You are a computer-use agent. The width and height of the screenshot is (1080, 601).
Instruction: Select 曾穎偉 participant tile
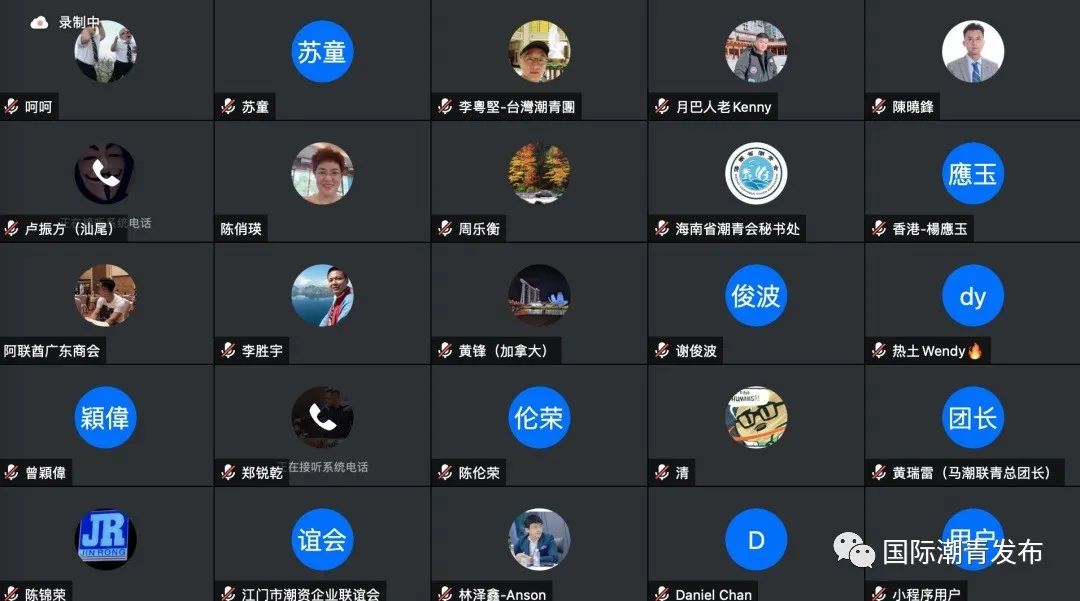(x=106, y=424)
